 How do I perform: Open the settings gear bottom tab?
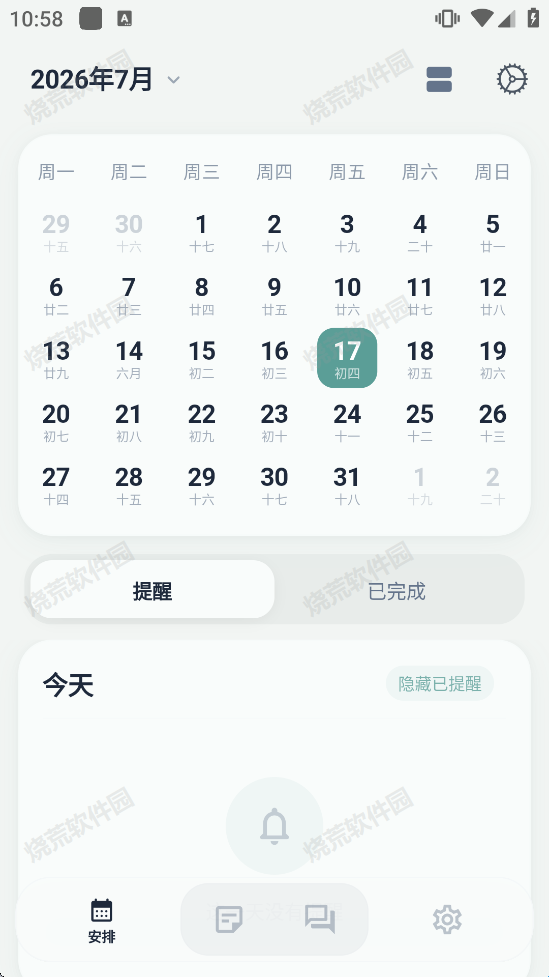447,920
